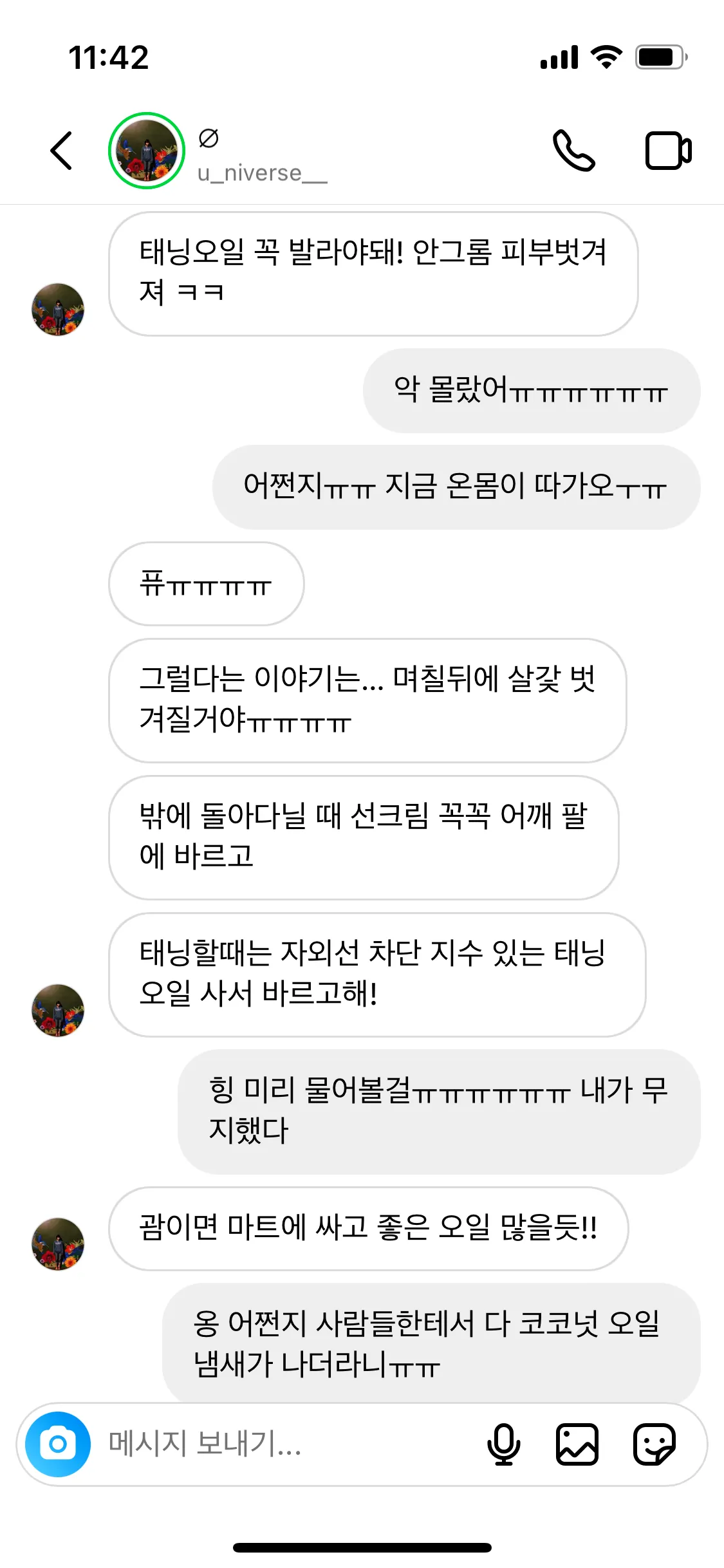Open the photo gallery picker
The image size is (724, 1568).
[577, 1444]
